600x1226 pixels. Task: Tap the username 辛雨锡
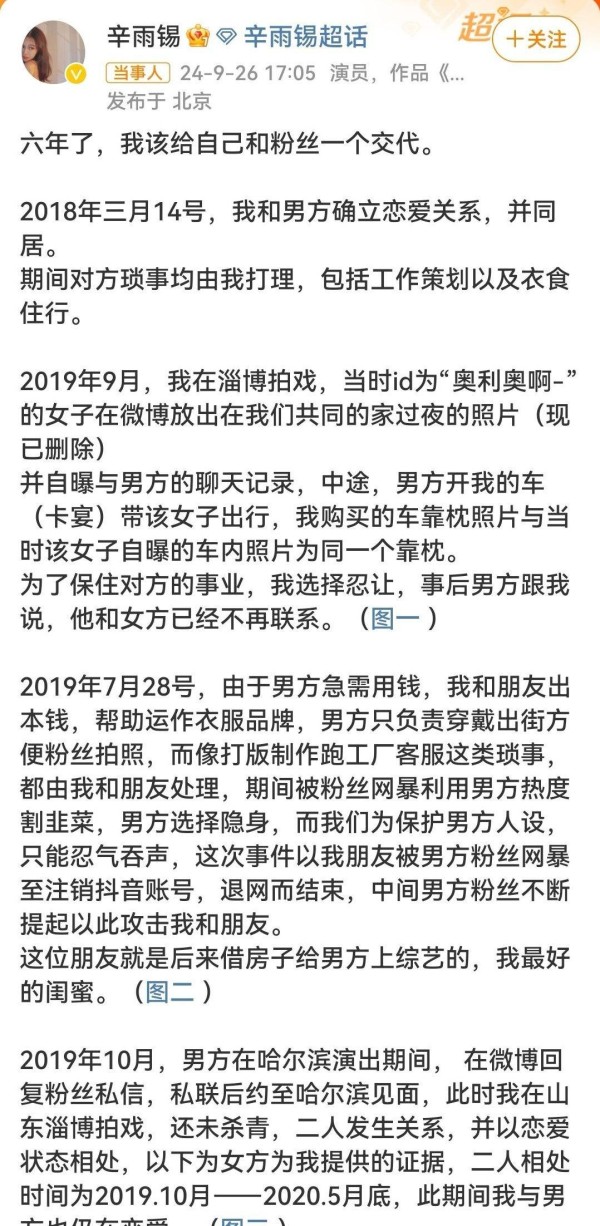(143, 37)
